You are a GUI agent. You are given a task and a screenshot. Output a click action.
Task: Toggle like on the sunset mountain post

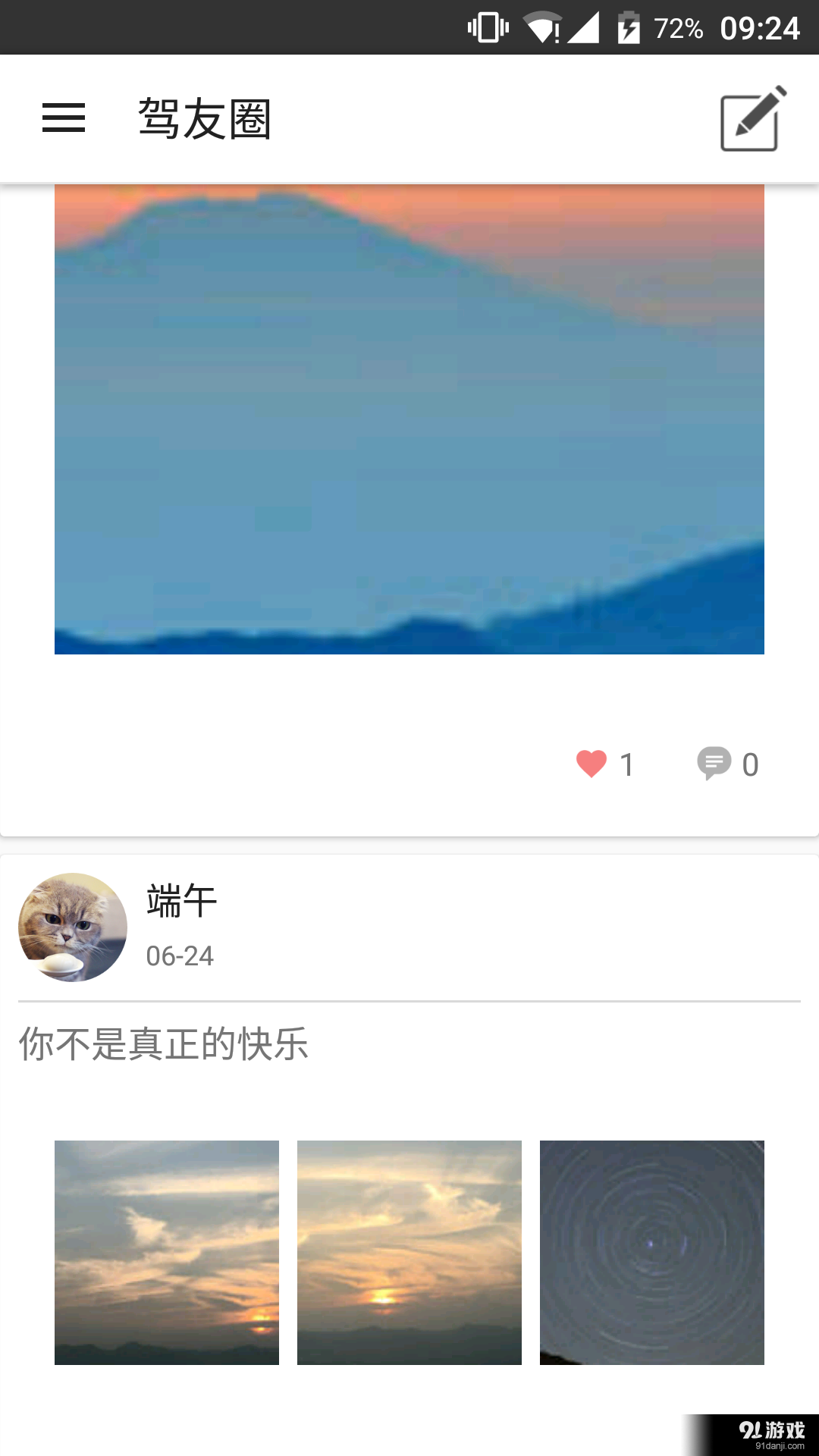591,764
